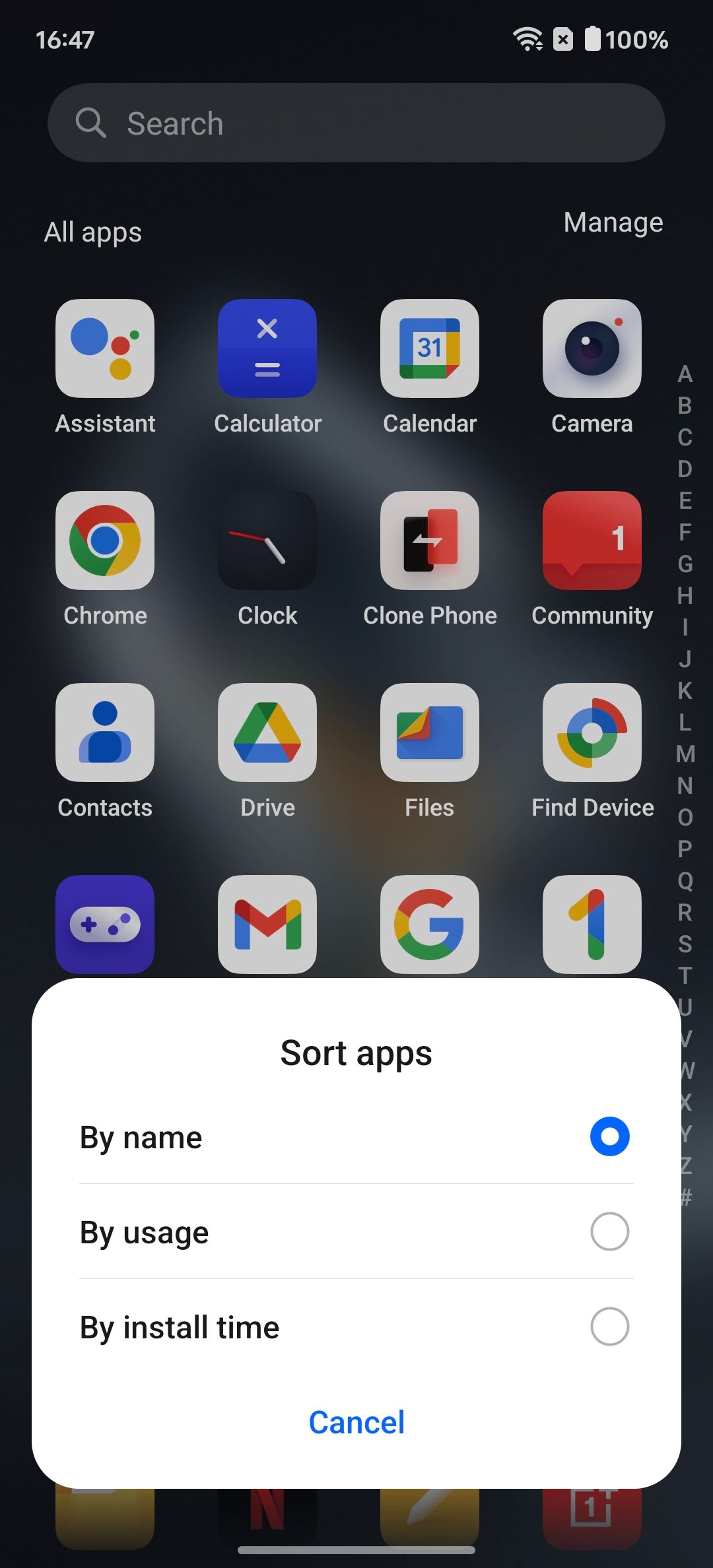Jump to letter M in the index
The height and width of the screenshot is (1568, 713).
[685, 754]
